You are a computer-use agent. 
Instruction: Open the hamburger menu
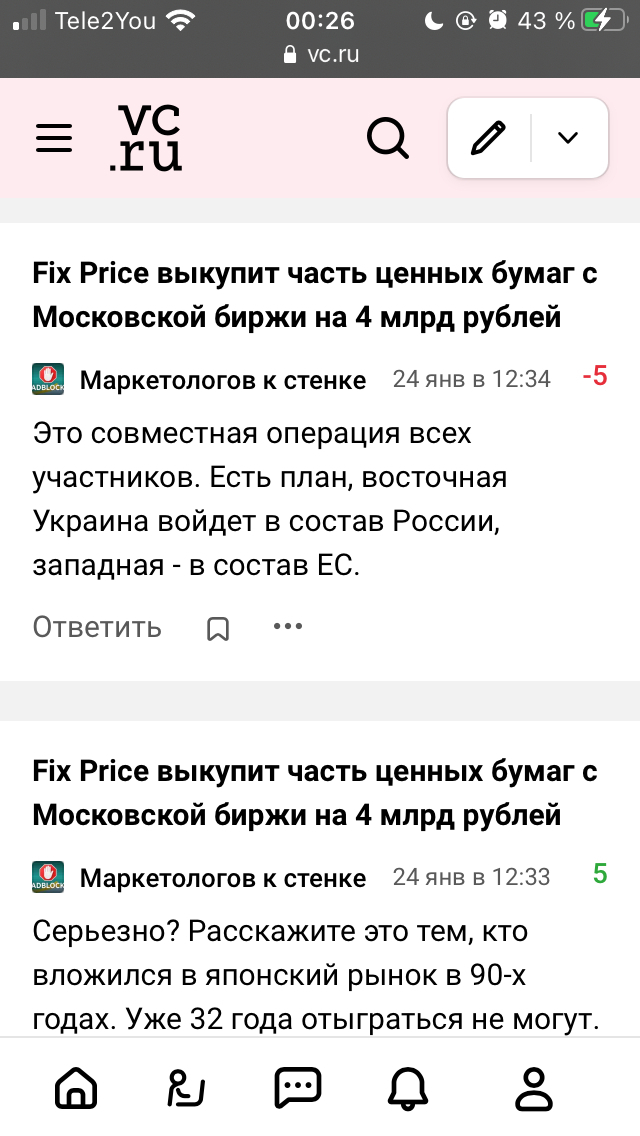(x=54, y=138)
